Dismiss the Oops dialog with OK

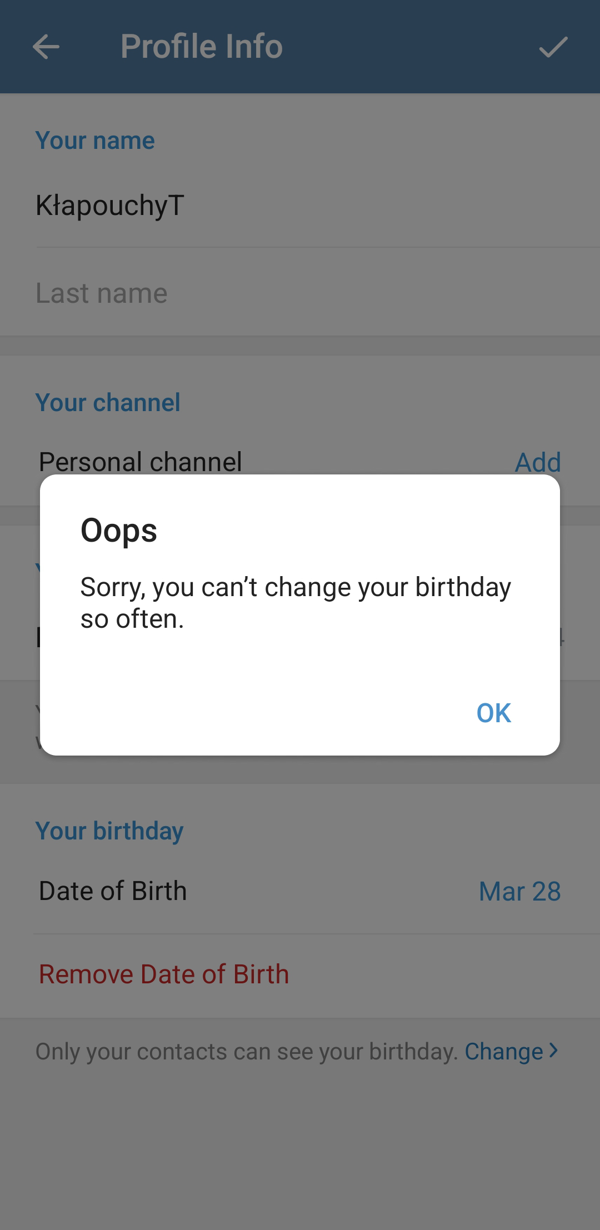coord(493,713)
